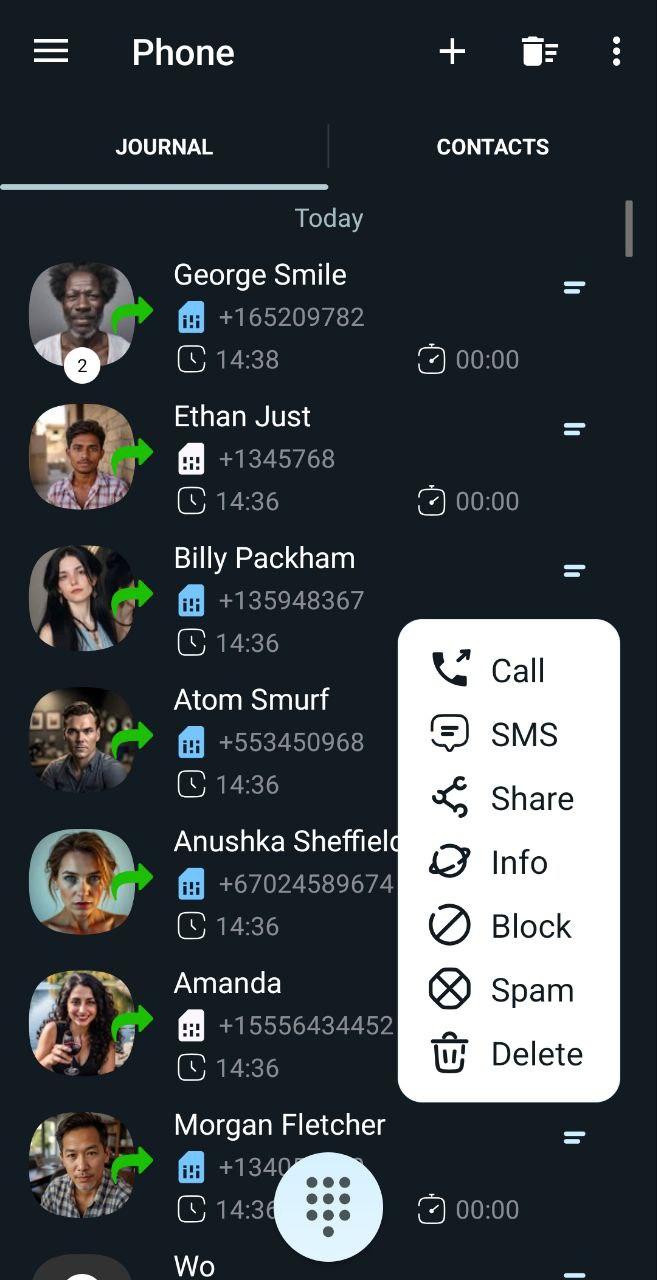Select Share in the popup menu

coord(508,798)
